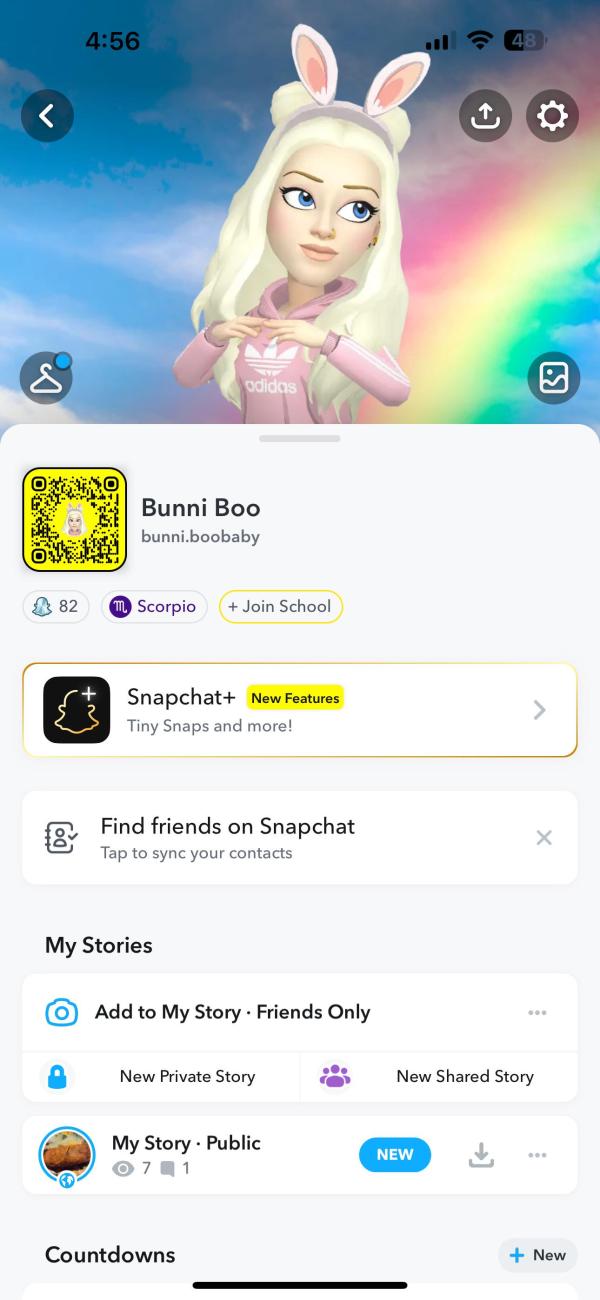Open options for Add to My Story
This screenshot has height=1300, width=600.
tap(537, 1012)
